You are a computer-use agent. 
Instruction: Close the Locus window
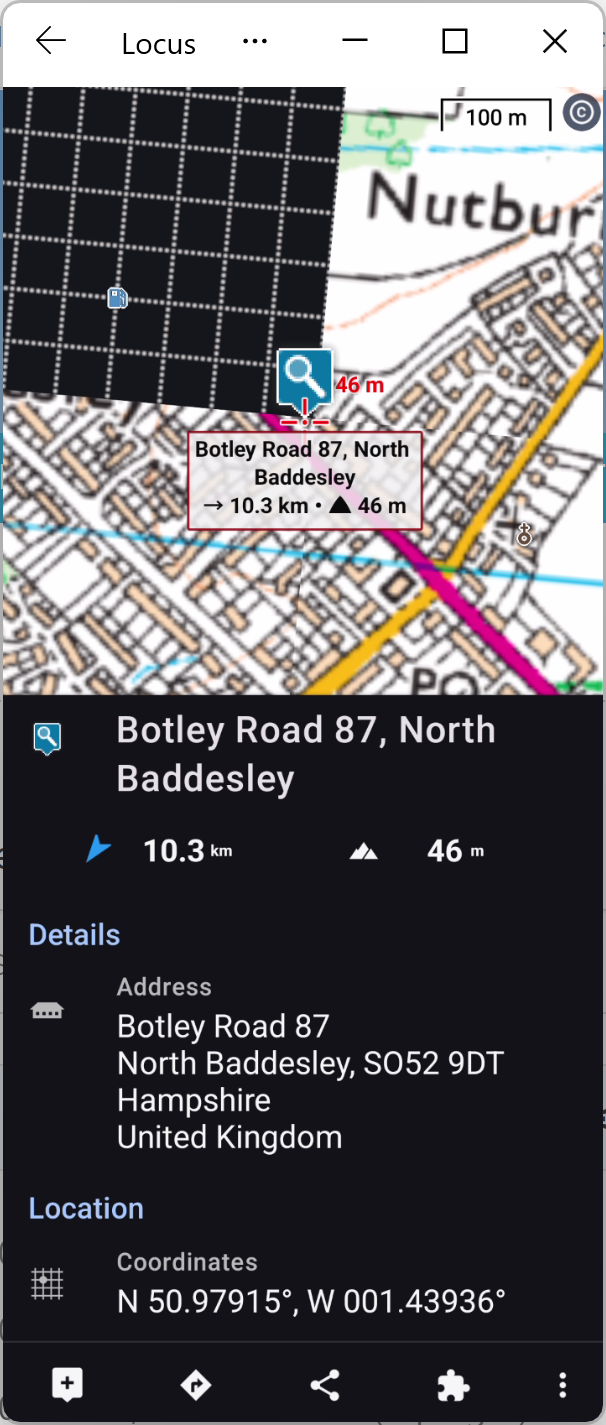(x=554, y=41)
